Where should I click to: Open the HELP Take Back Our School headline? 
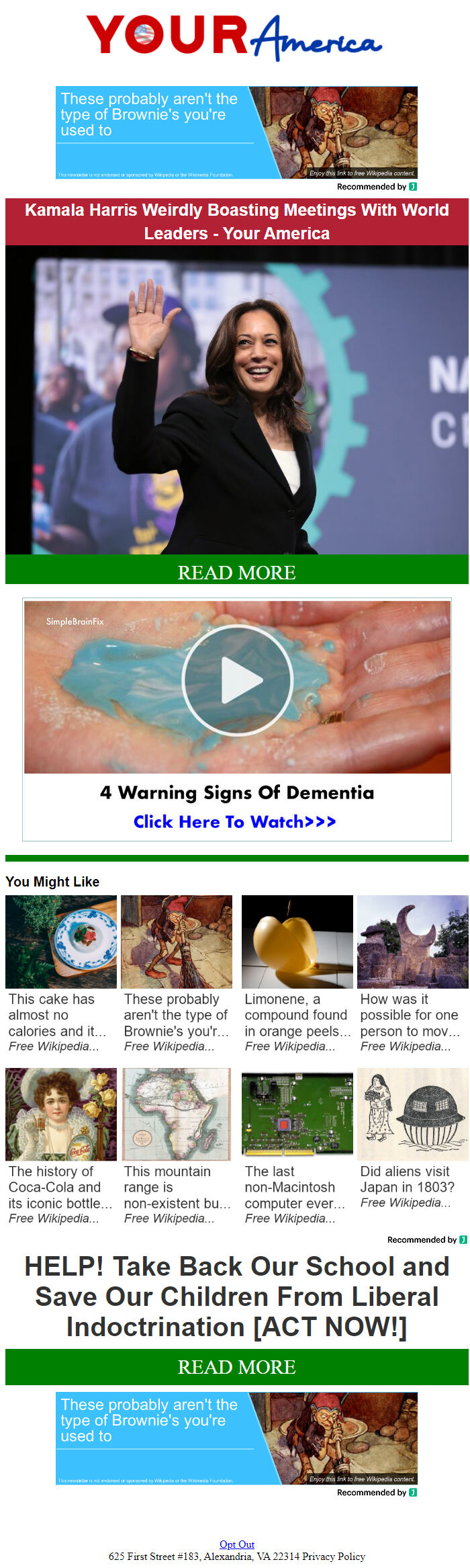point(236,1296)
